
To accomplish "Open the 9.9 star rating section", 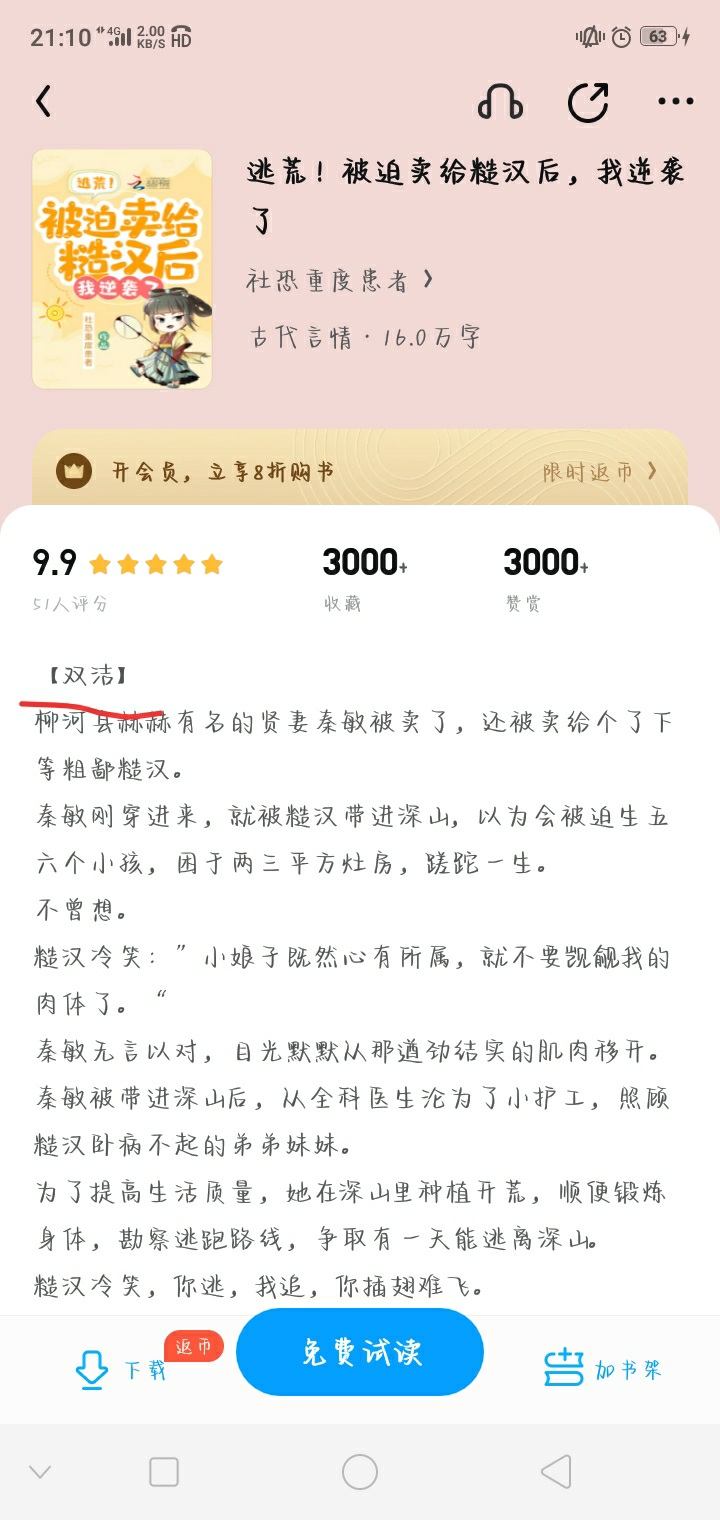I will pos(128,580).
